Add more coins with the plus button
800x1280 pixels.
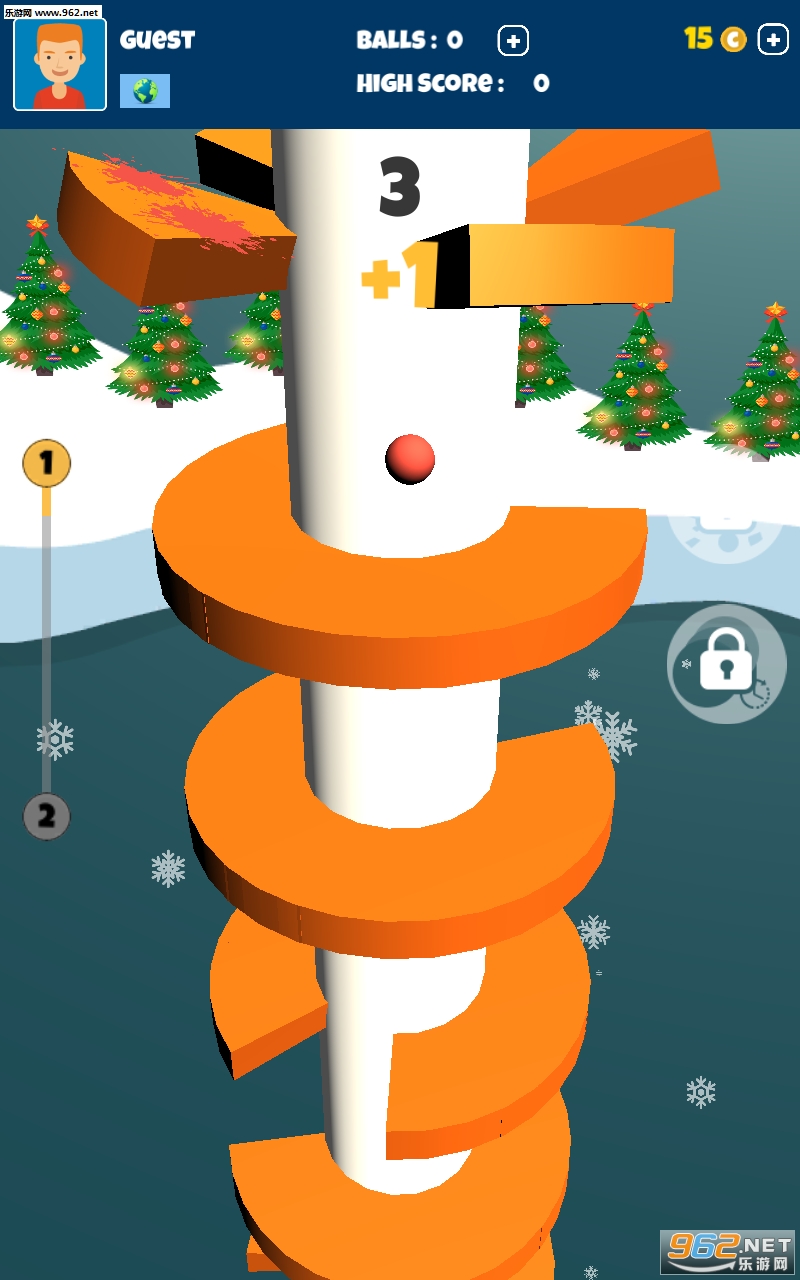[x=773, y=40]
